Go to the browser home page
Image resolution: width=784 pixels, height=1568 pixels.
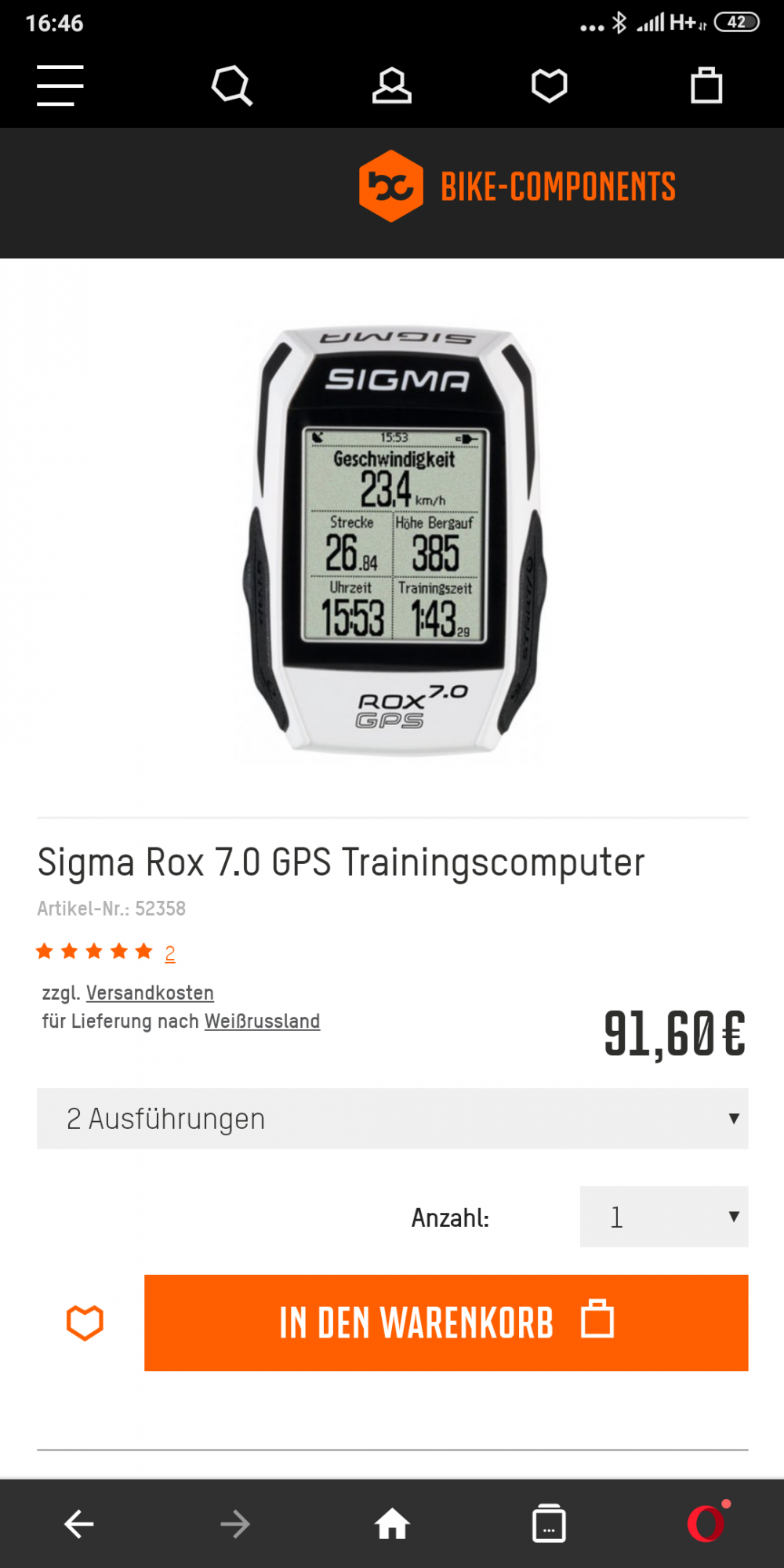(392, 1524)
